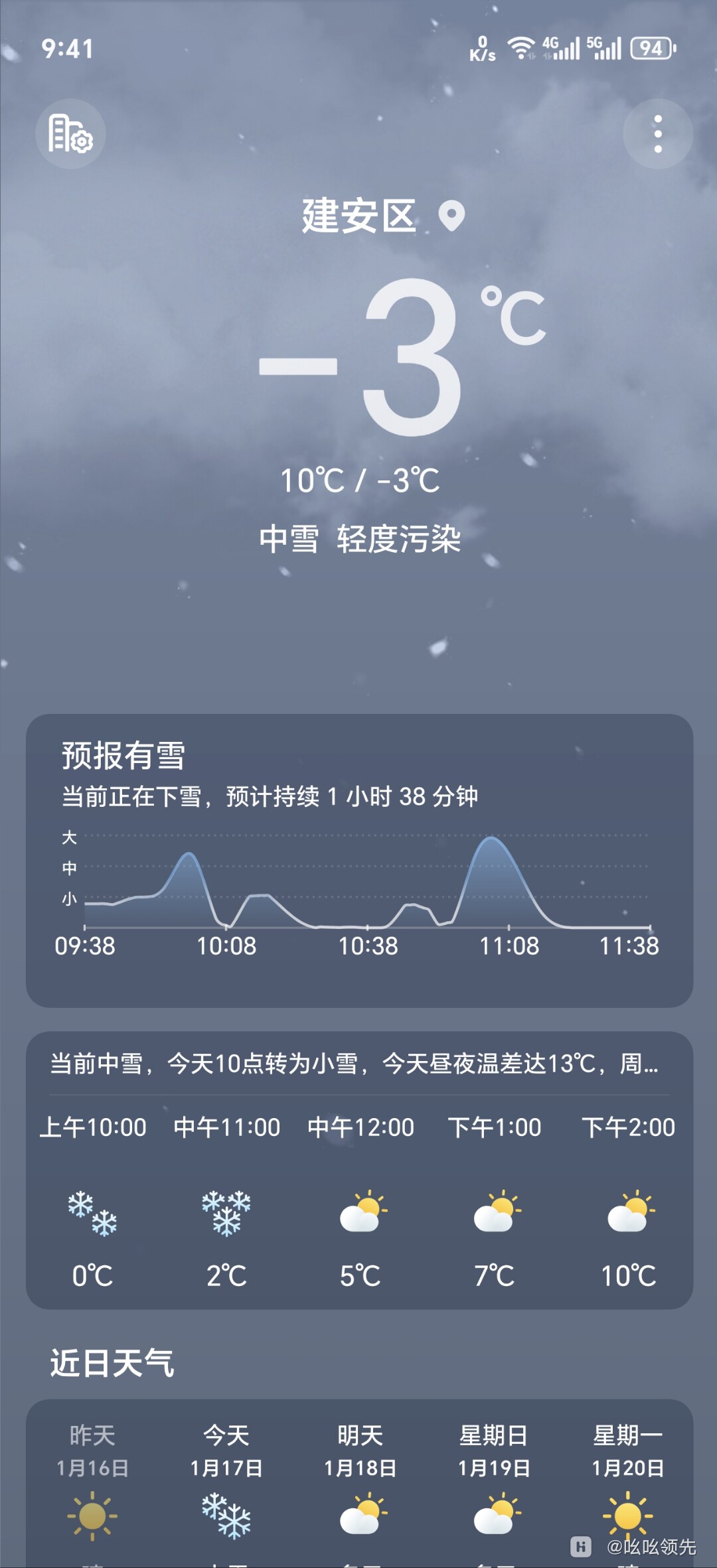Tap the location pin next to 建安区
This screenshot has height=1568, width=717.
451,216
